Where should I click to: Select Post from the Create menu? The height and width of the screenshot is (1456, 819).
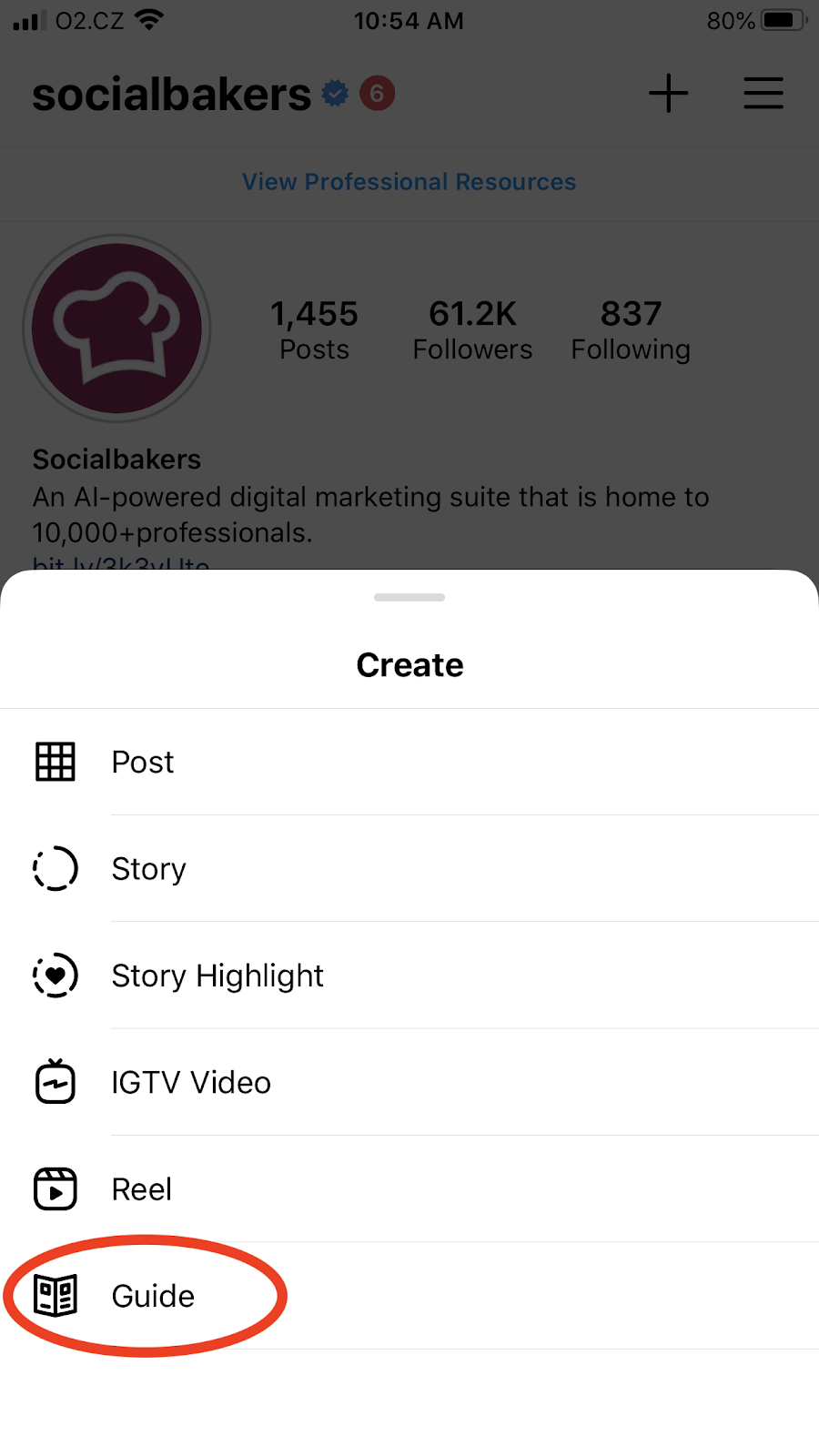pos(143,763)
